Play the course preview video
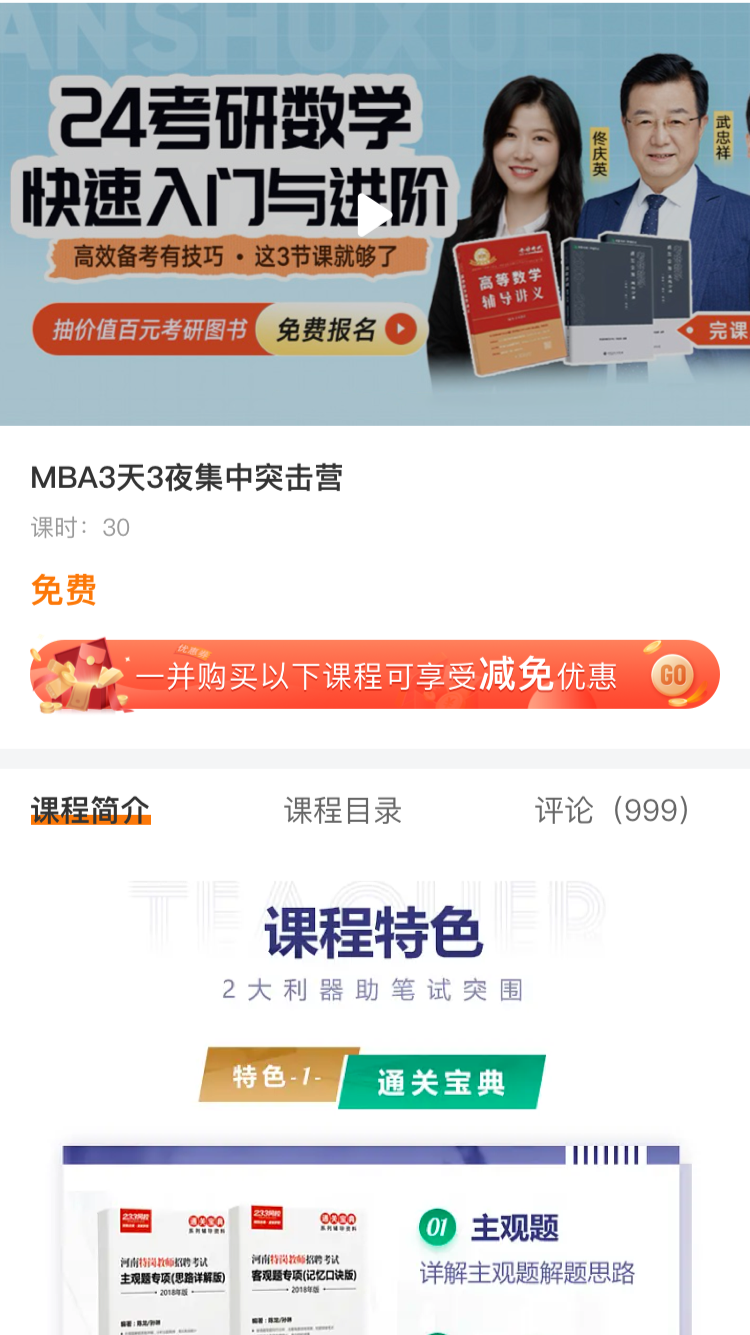750x1335 pixels. [x=374, y=215]
